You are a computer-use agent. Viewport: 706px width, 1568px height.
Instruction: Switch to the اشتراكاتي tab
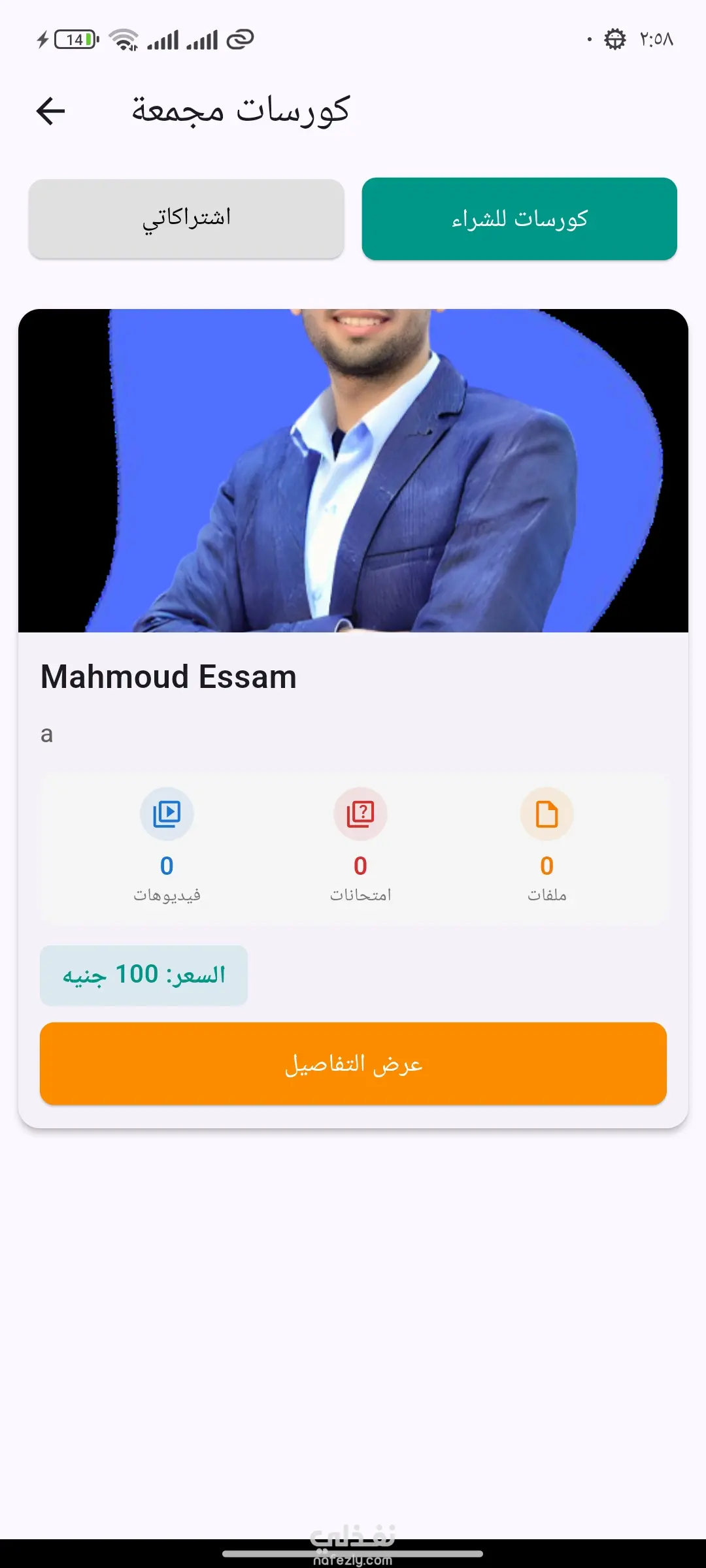(186, 218)
